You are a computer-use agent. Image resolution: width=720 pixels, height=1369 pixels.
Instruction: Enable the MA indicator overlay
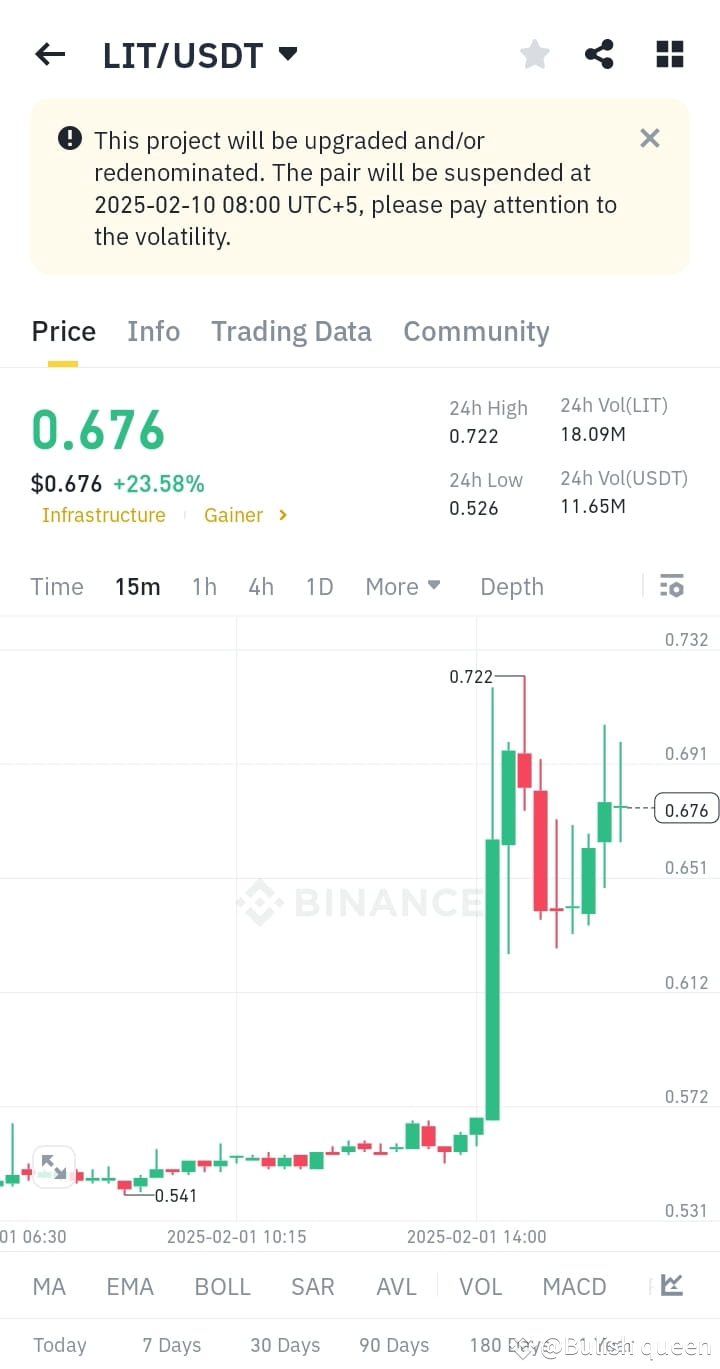click(x=48, y=1287)
